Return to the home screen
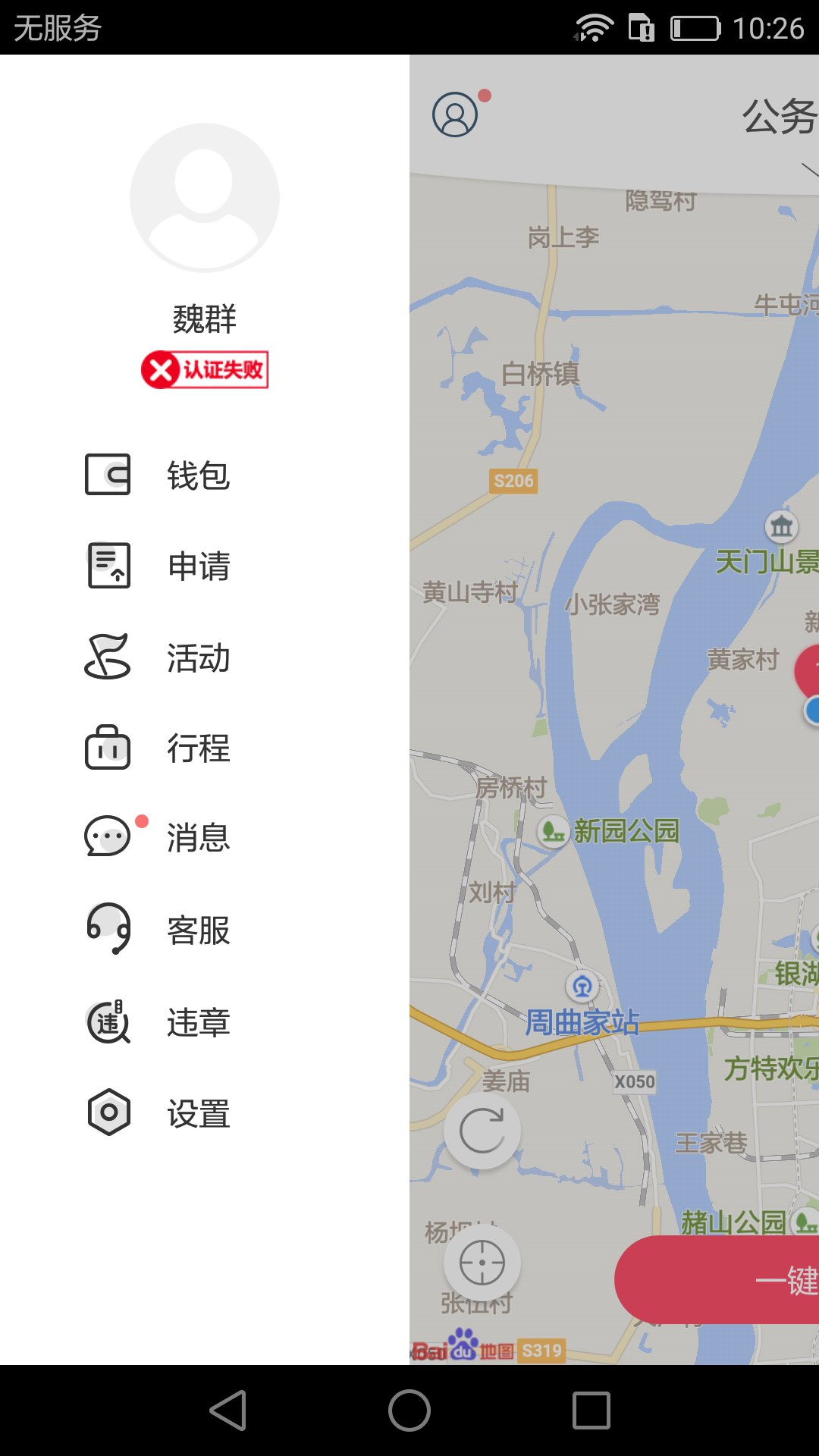 (409, 1410)
